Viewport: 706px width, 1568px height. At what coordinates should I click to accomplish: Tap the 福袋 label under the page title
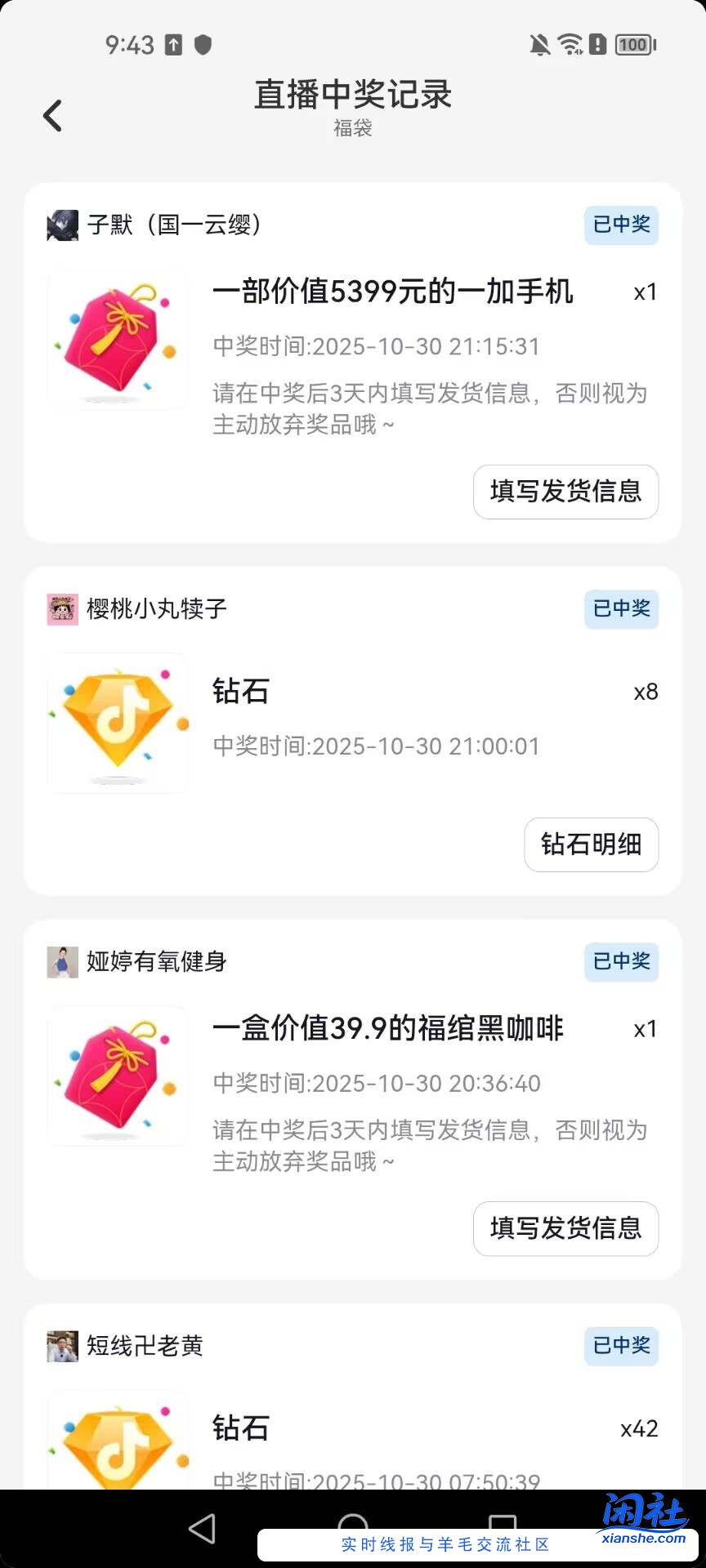[352, 129]
